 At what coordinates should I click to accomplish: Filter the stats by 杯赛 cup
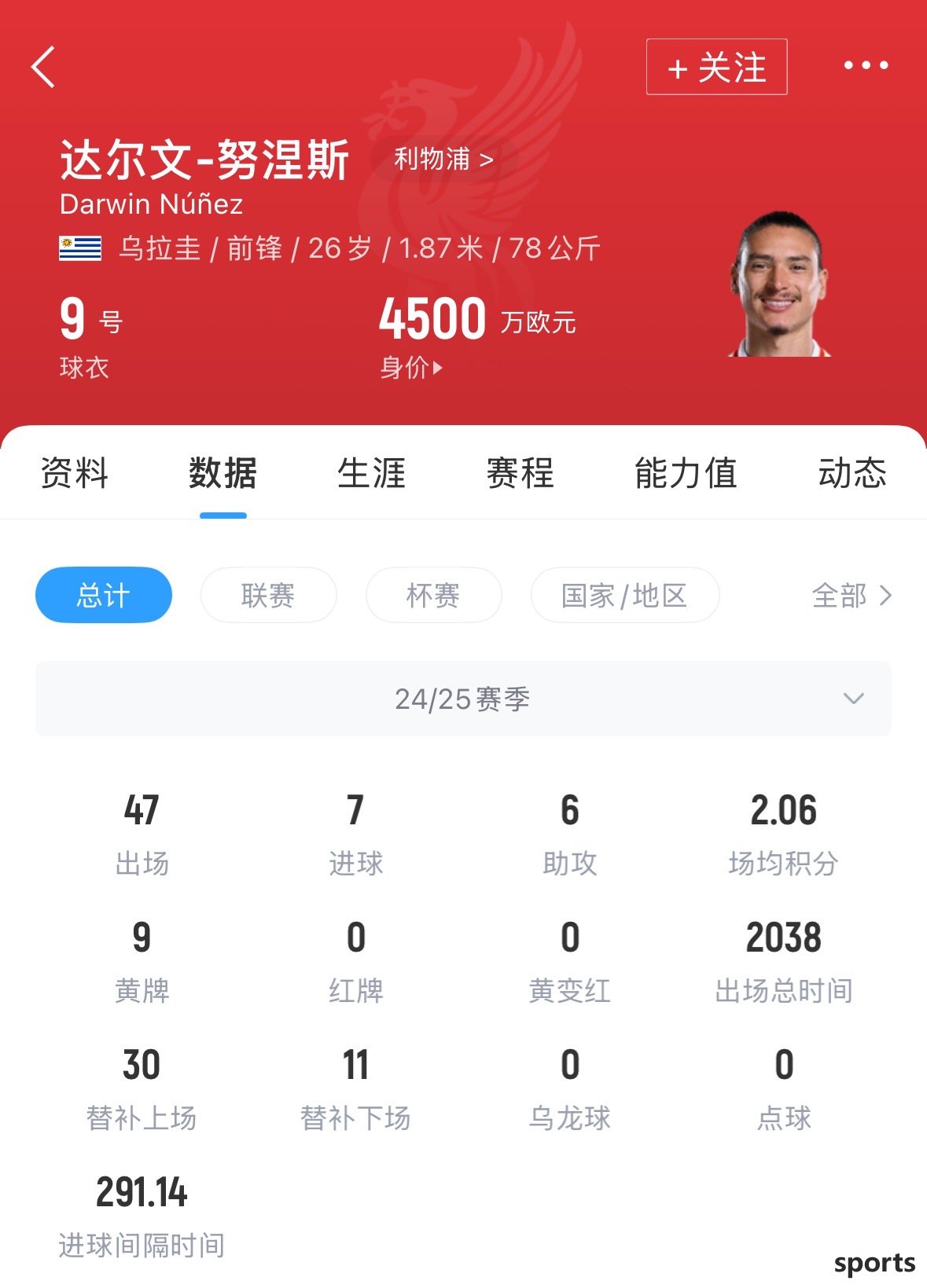pos(433,595)
